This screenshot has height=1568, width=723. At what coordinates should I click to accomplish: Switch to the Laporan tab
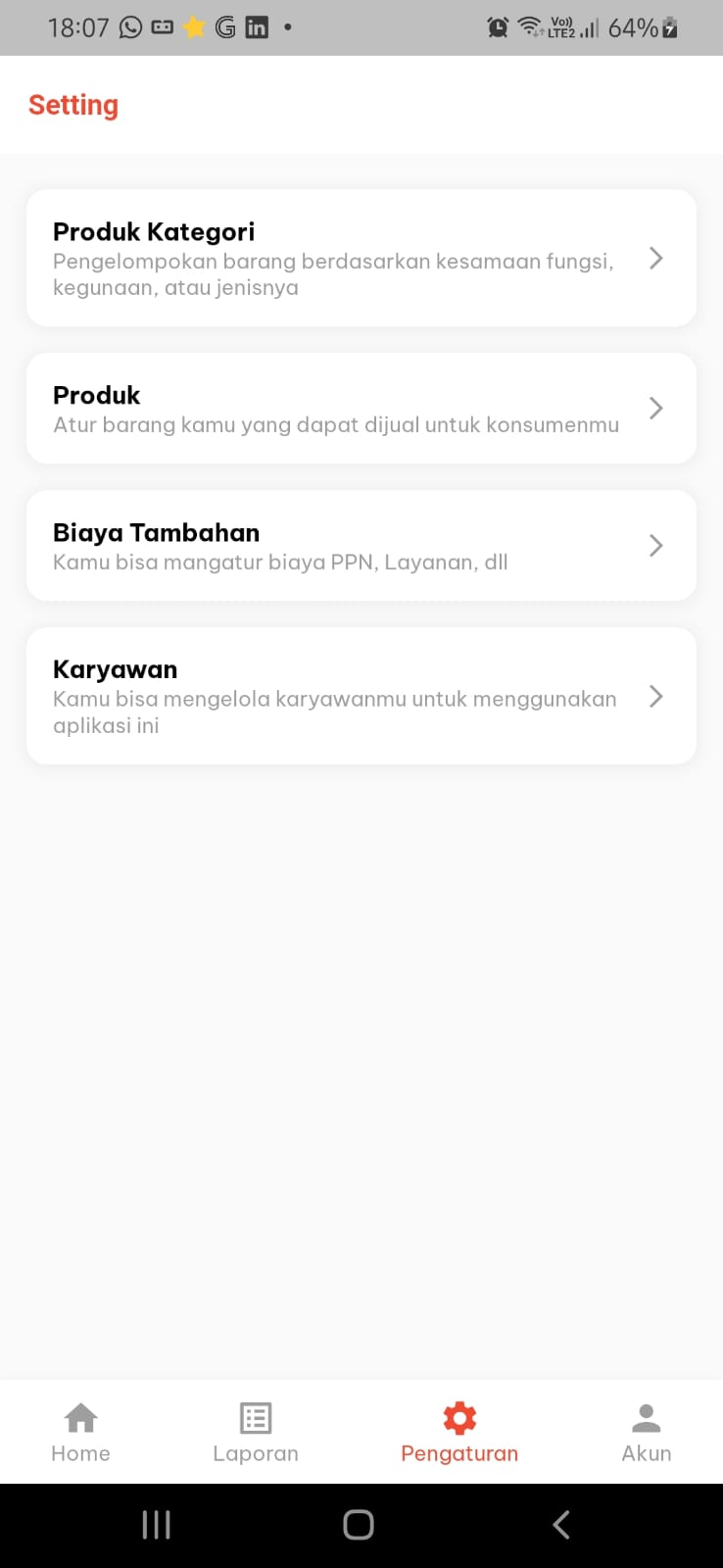(256, 1432)
